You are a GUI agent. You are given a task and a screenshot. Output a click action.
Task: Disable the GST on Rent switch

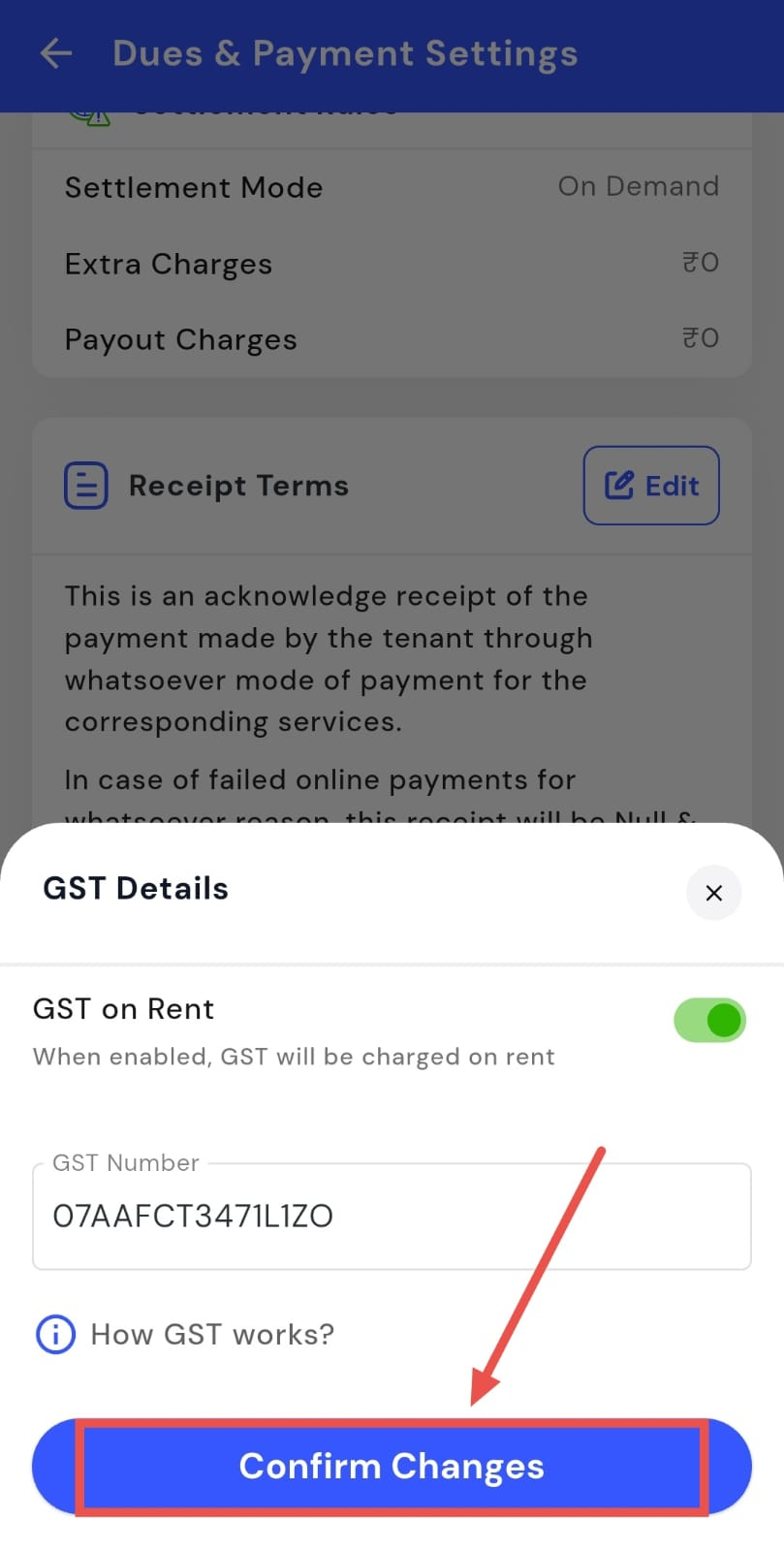709,1021
